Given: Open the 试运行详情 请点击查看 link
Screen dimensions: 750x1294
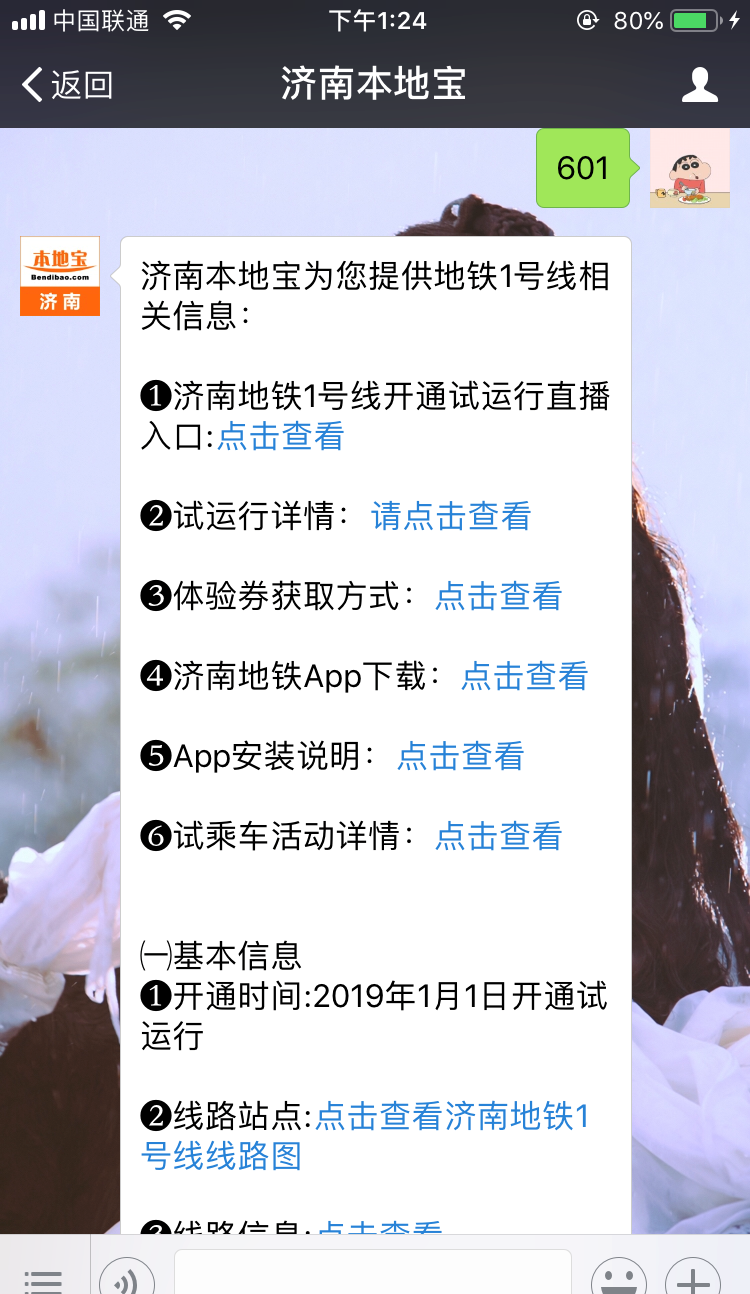Looking at the screenshot, I should pyautogui.click(x=451, y=517).
